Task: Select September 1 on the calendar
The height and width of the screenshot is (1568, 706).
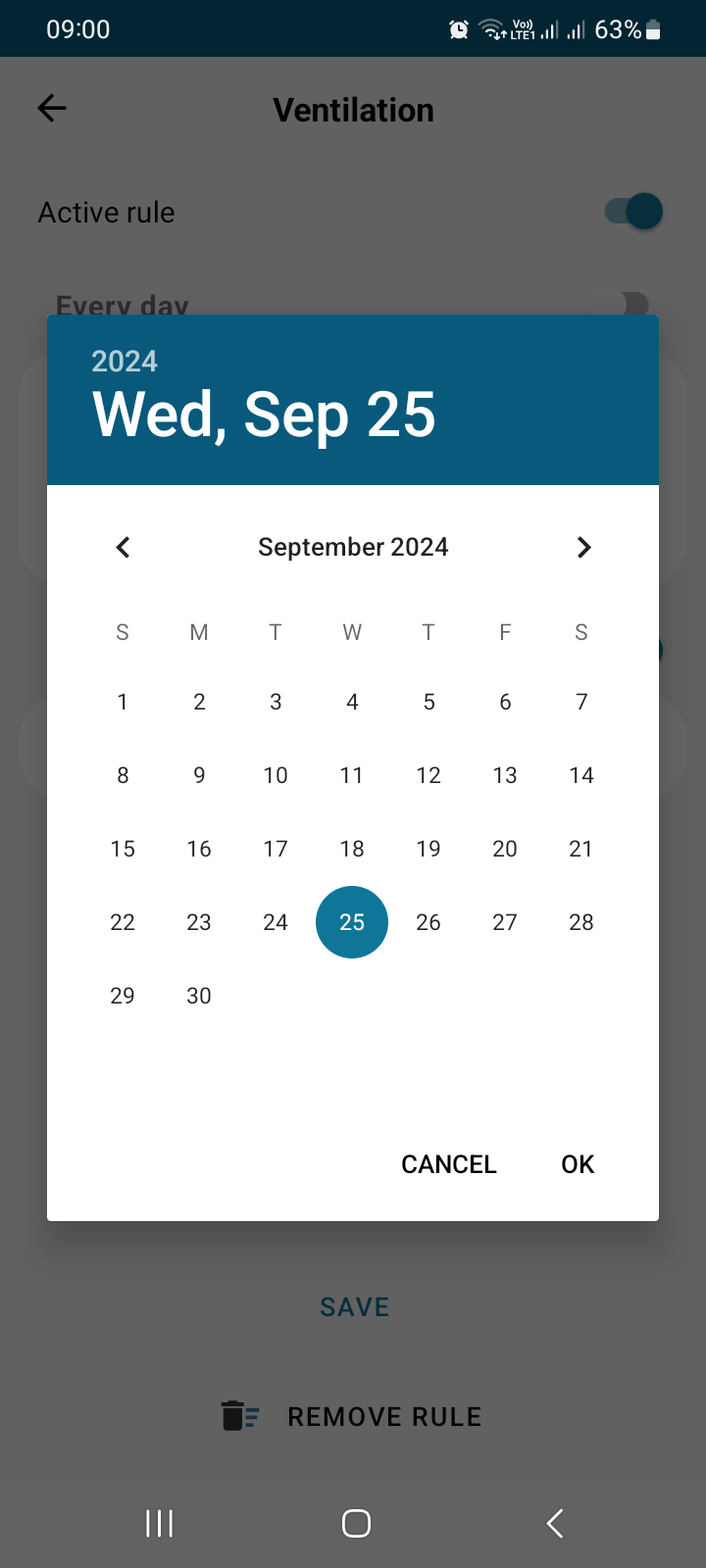Action: coord(123,702)
